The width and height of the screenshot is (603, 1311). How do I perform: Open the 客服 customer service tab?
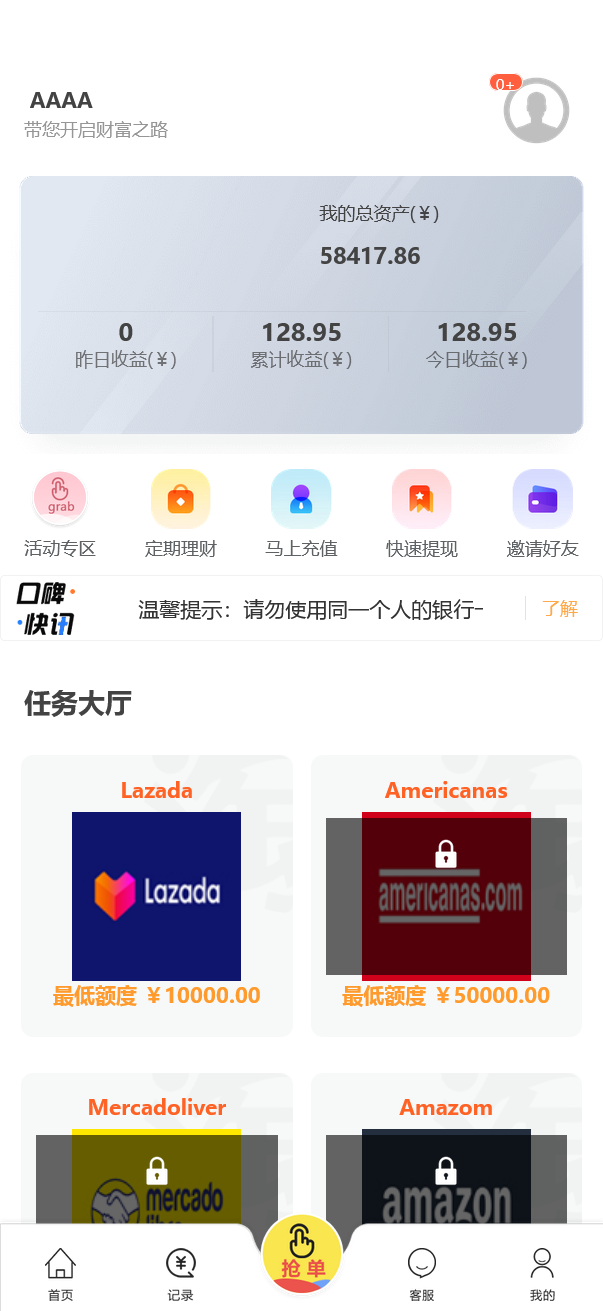click(422, 1272)
